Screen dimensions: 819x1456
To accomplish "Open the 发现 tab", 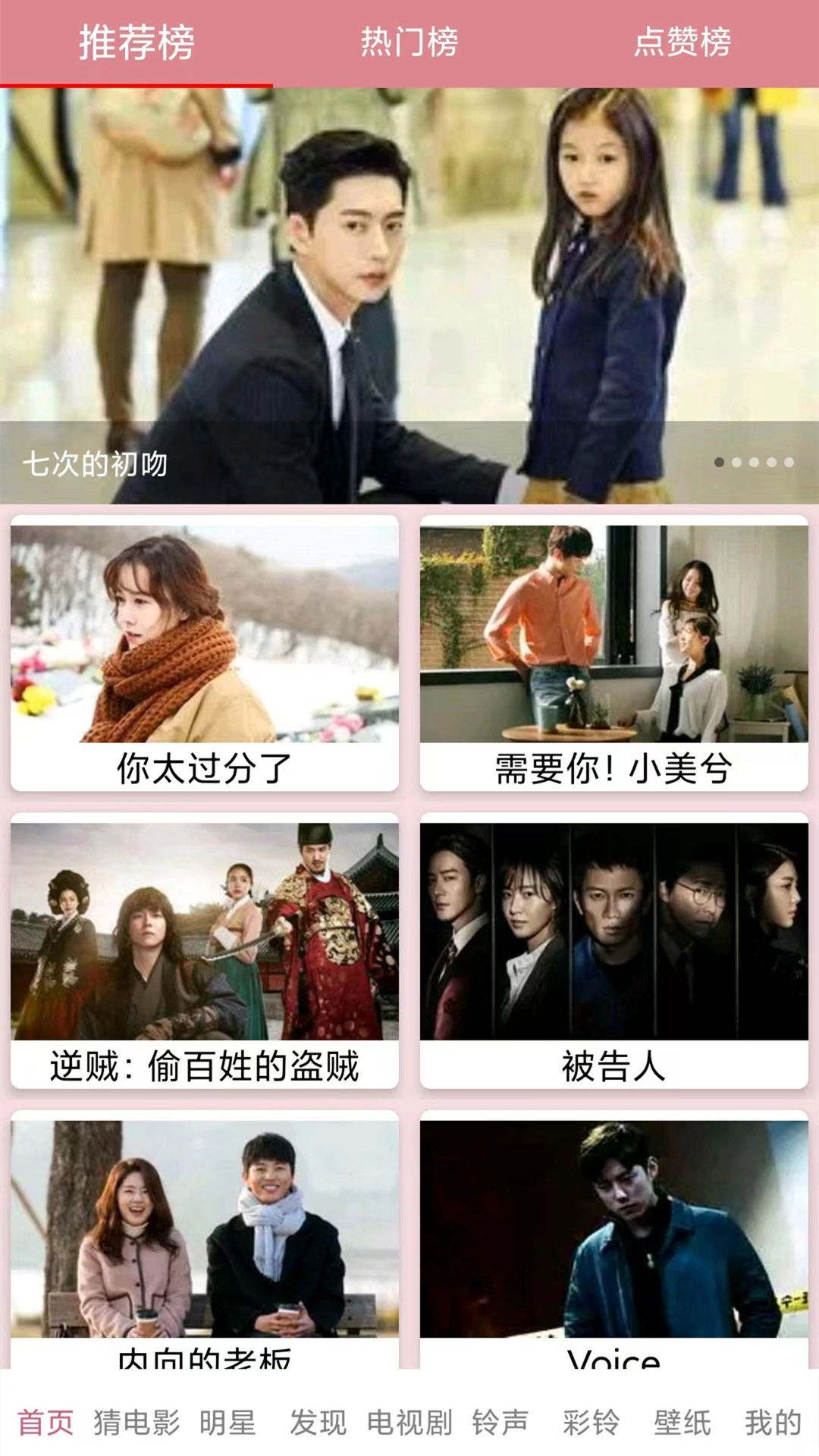I will pyautogui.click(x=318, y=1423).
